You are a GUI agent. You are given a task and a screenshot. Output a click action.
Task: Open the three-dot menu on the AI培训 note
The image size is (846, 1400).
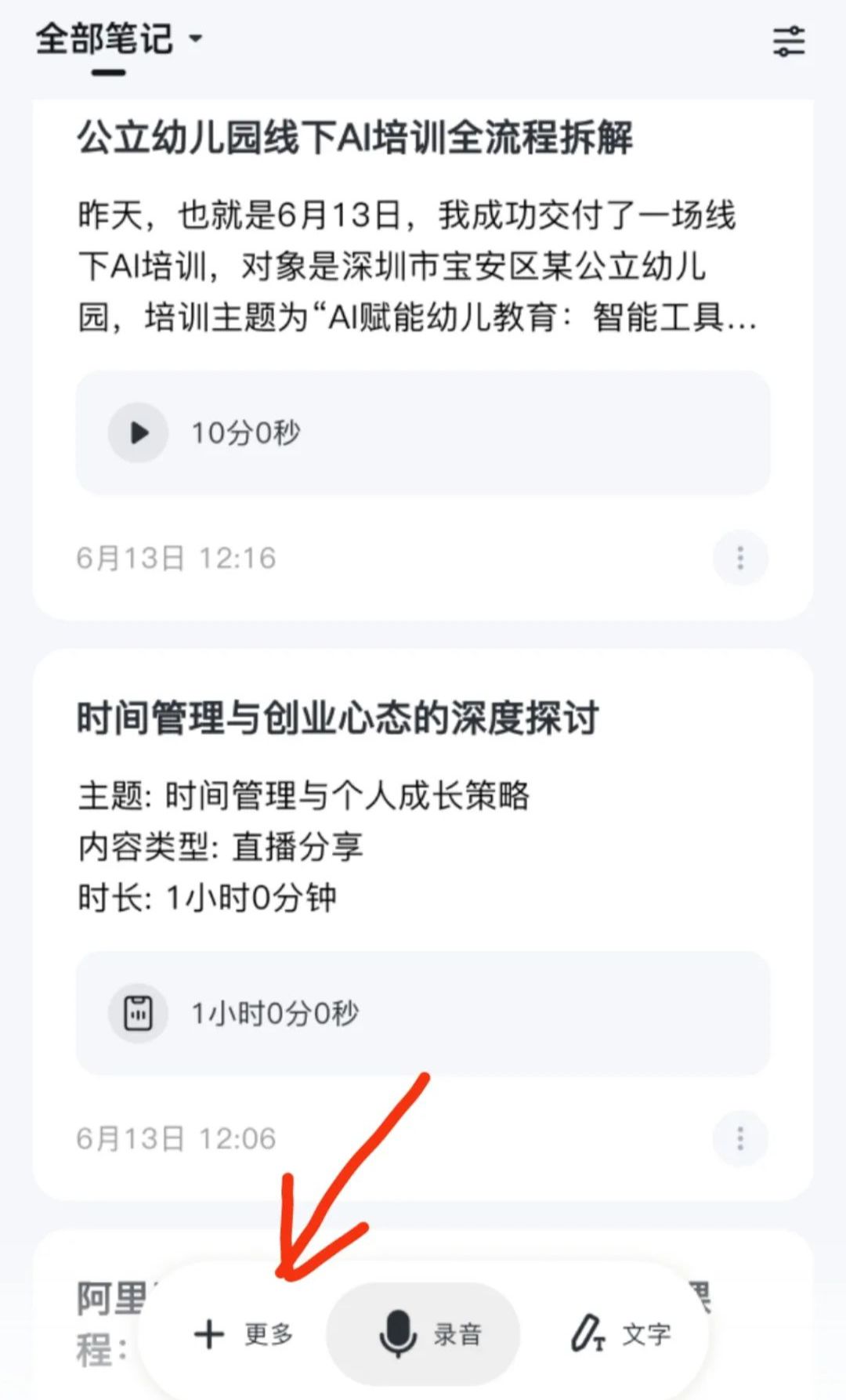click(x=739, y=558)
